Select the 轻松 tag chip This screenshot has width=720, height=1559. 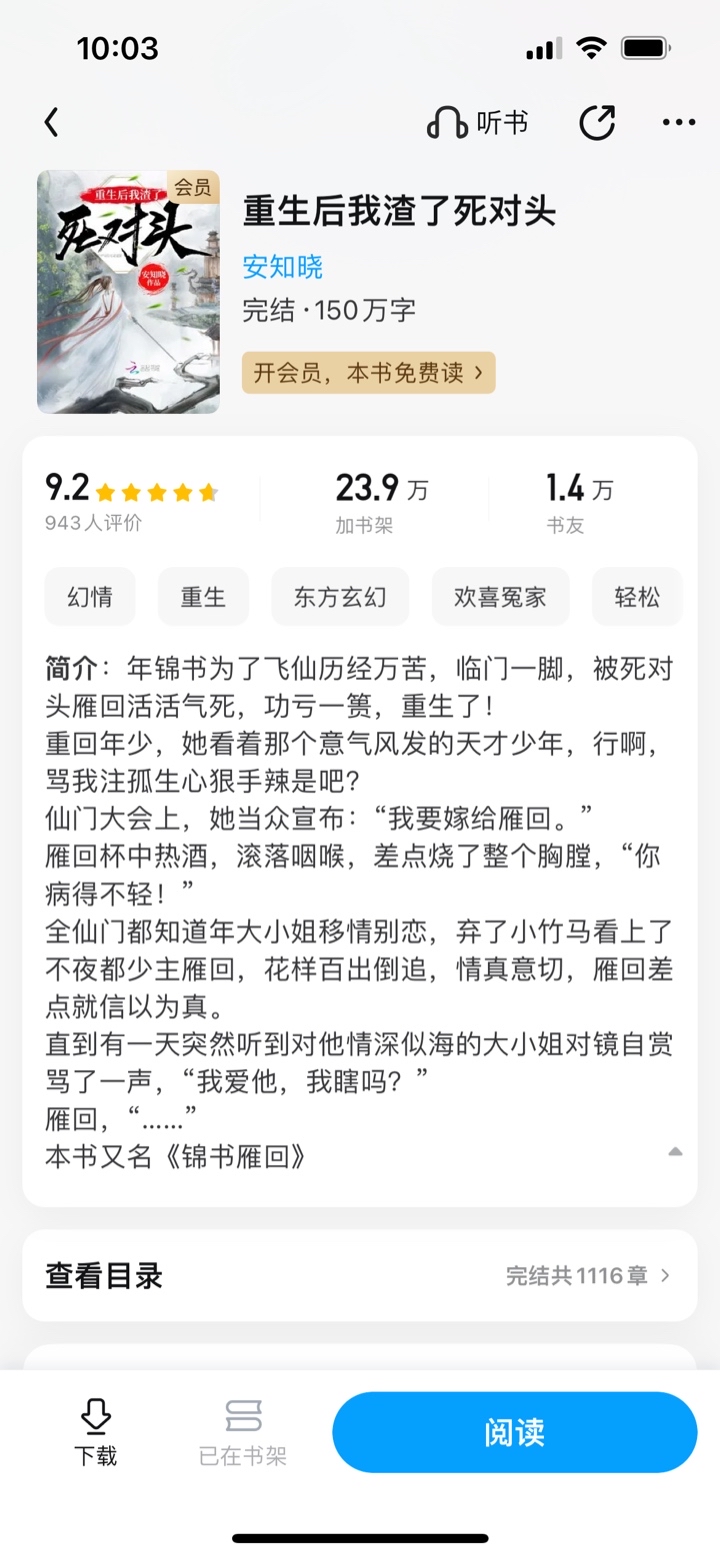[637, 597]
